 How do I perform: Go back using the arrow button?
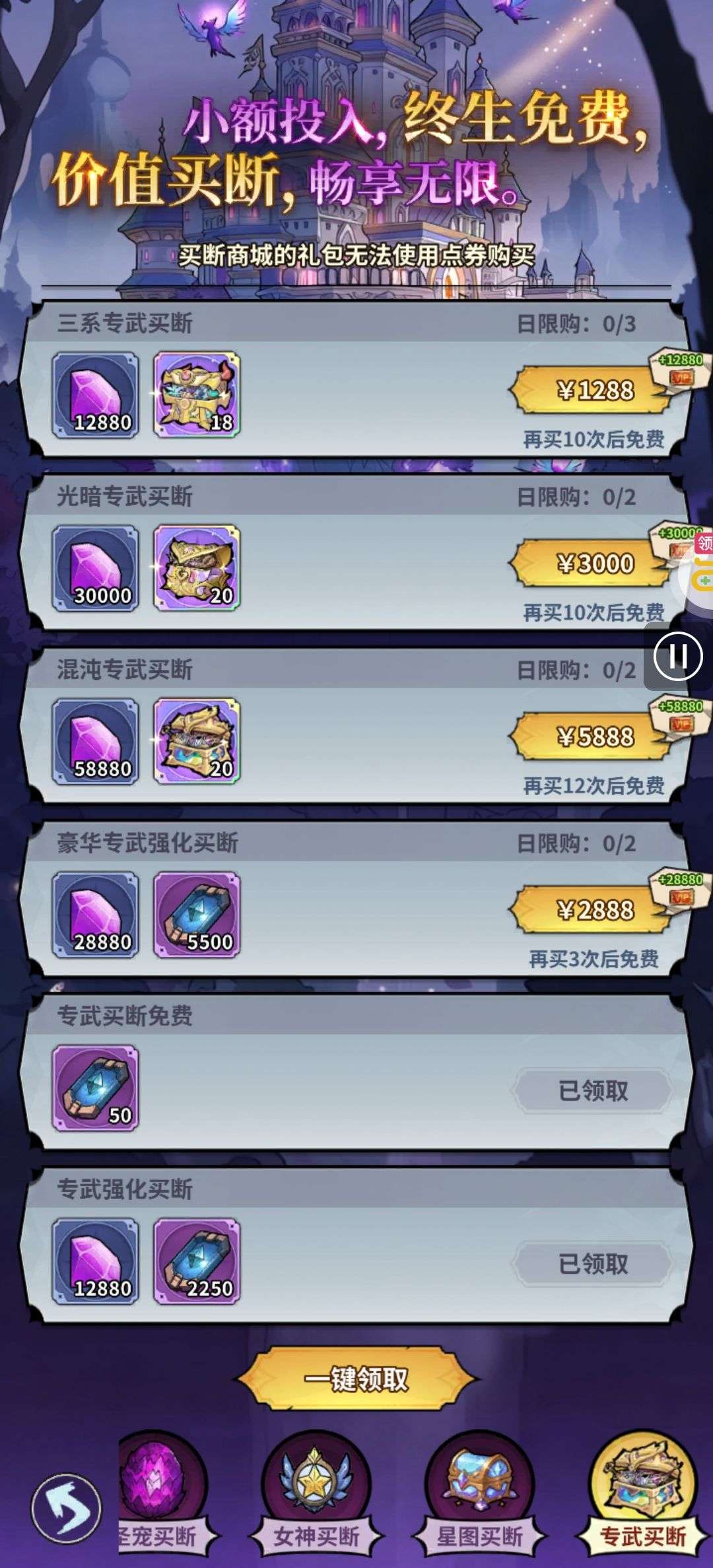(x=66, y=1508)
